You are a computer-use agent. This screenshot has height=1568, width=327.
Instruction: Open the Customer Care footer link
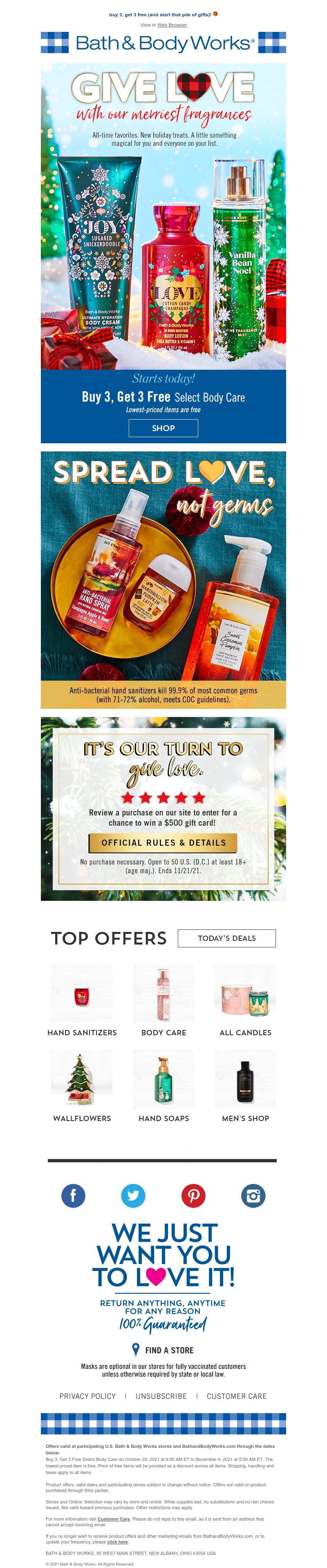(x=236, y=1396)
